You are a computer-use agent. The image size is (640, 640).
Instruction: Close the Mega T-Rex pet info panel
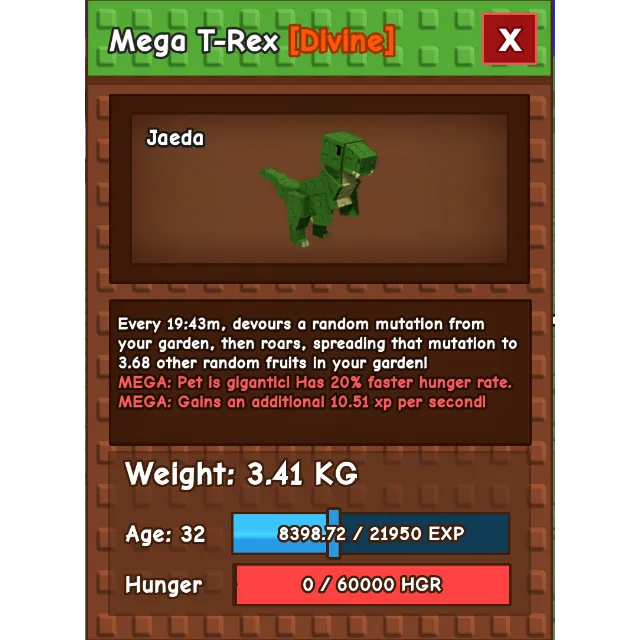coord(510,39)
